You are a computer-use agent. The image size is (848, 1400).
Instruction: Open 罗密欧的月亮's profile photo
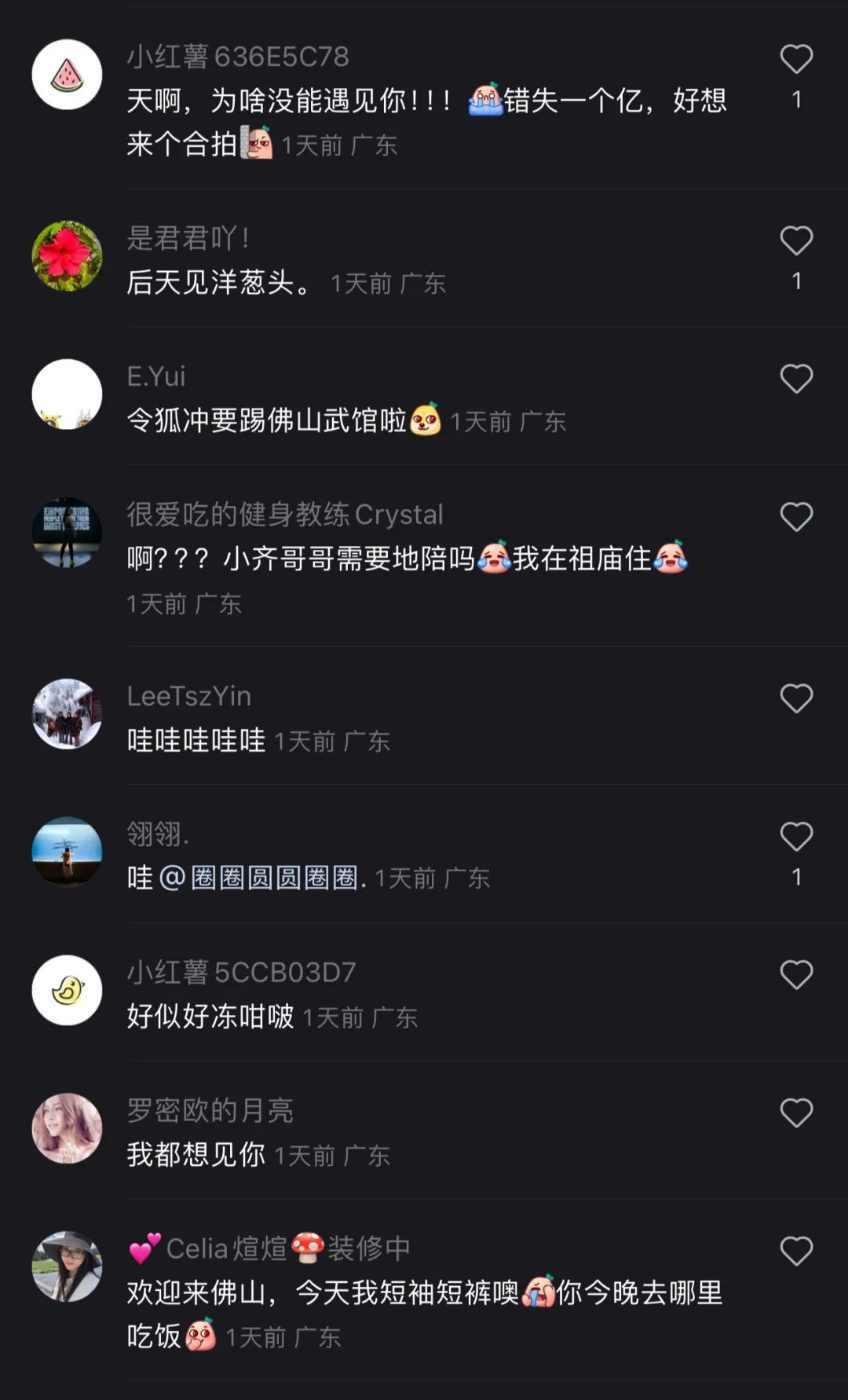[x=67, y=1129]
